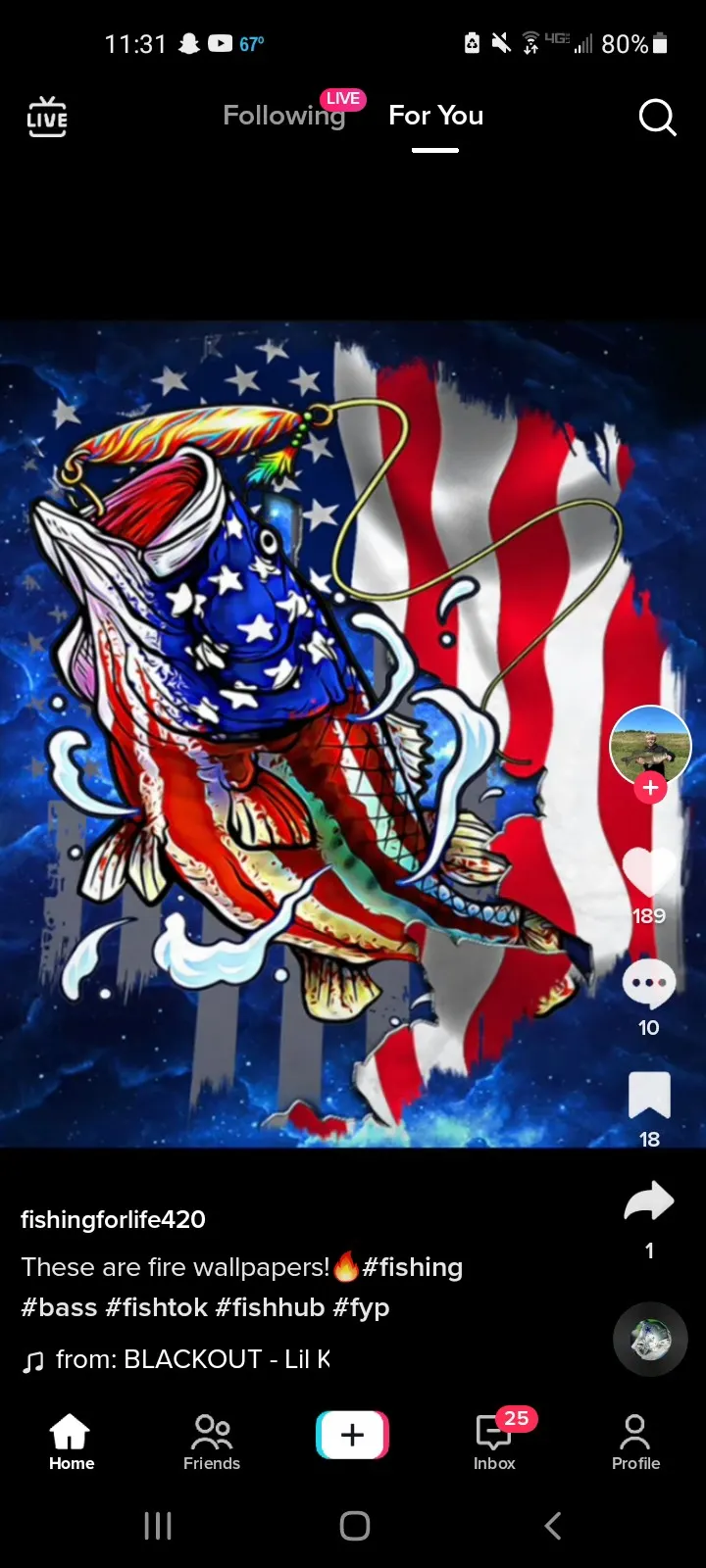706x1568 pixels.
Task: Open the search magnifier icon
Action: click(x=656, y=118)
